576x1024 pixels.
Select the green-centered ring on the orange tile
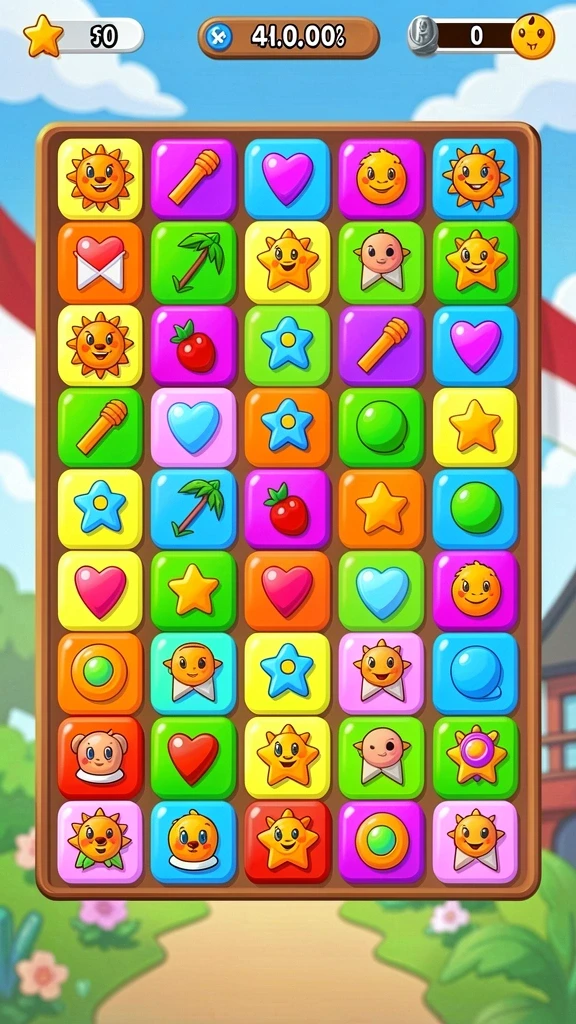point(100,673)
